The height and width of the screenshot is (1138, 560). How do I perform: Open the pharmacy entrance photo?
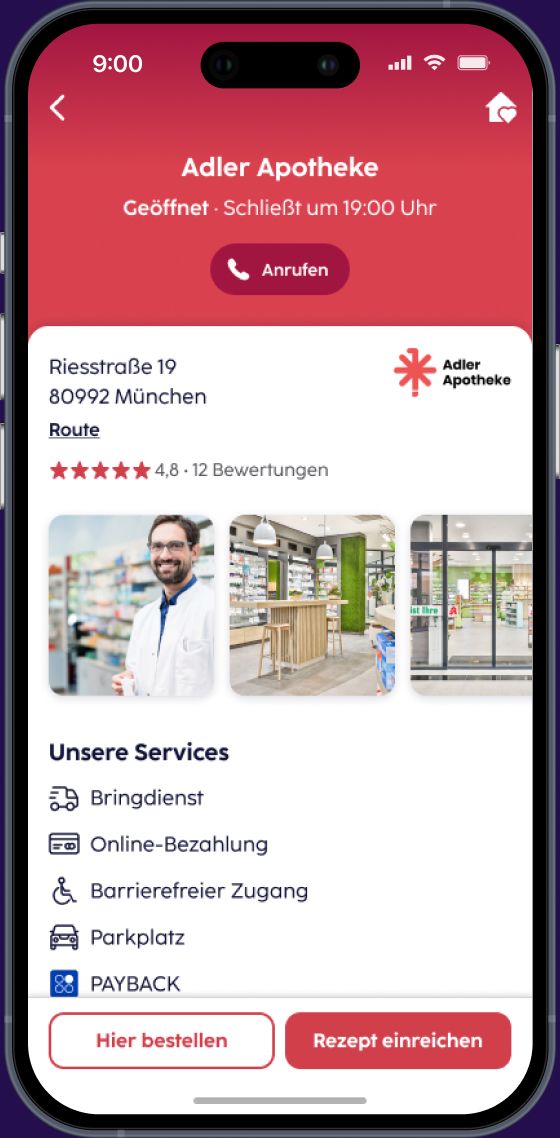click(472, 605)
